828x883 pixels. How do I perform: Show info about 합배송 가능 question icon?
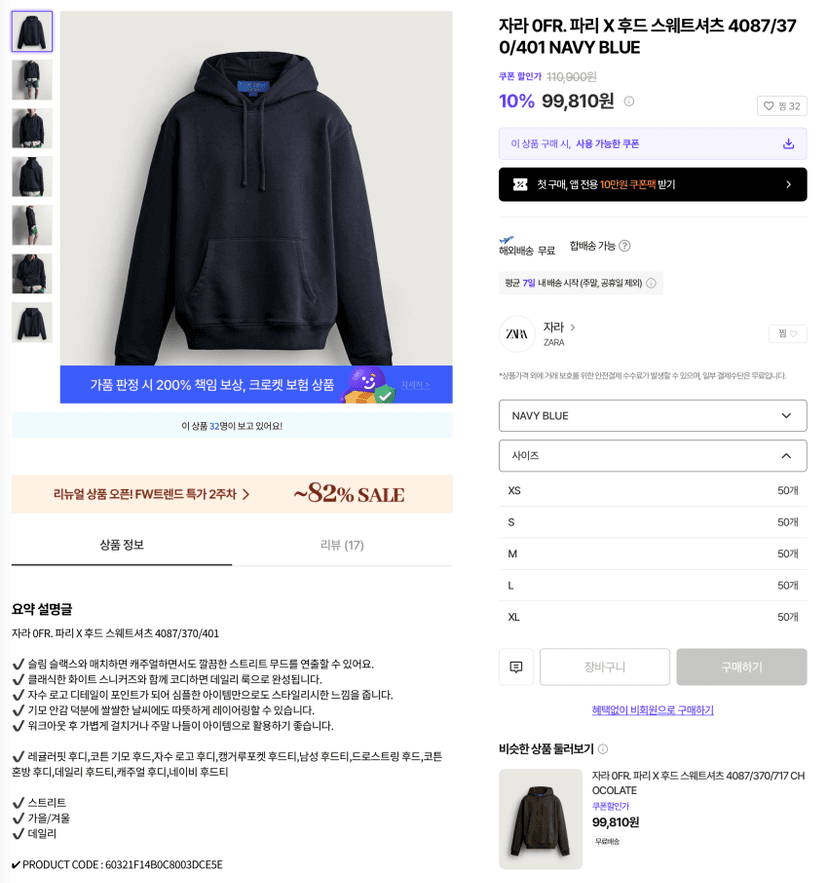tap(624, 246)
